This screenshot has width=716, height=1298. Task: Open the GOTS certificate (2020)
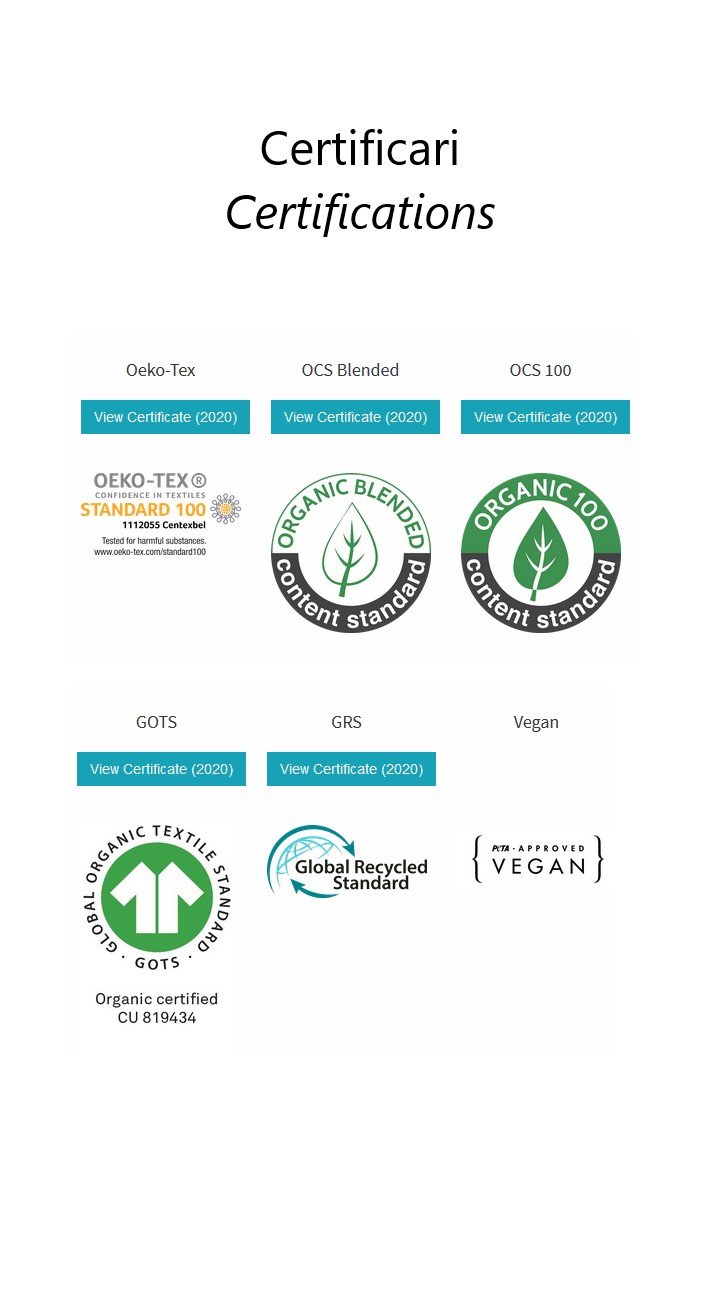click(x=161, y=769)
